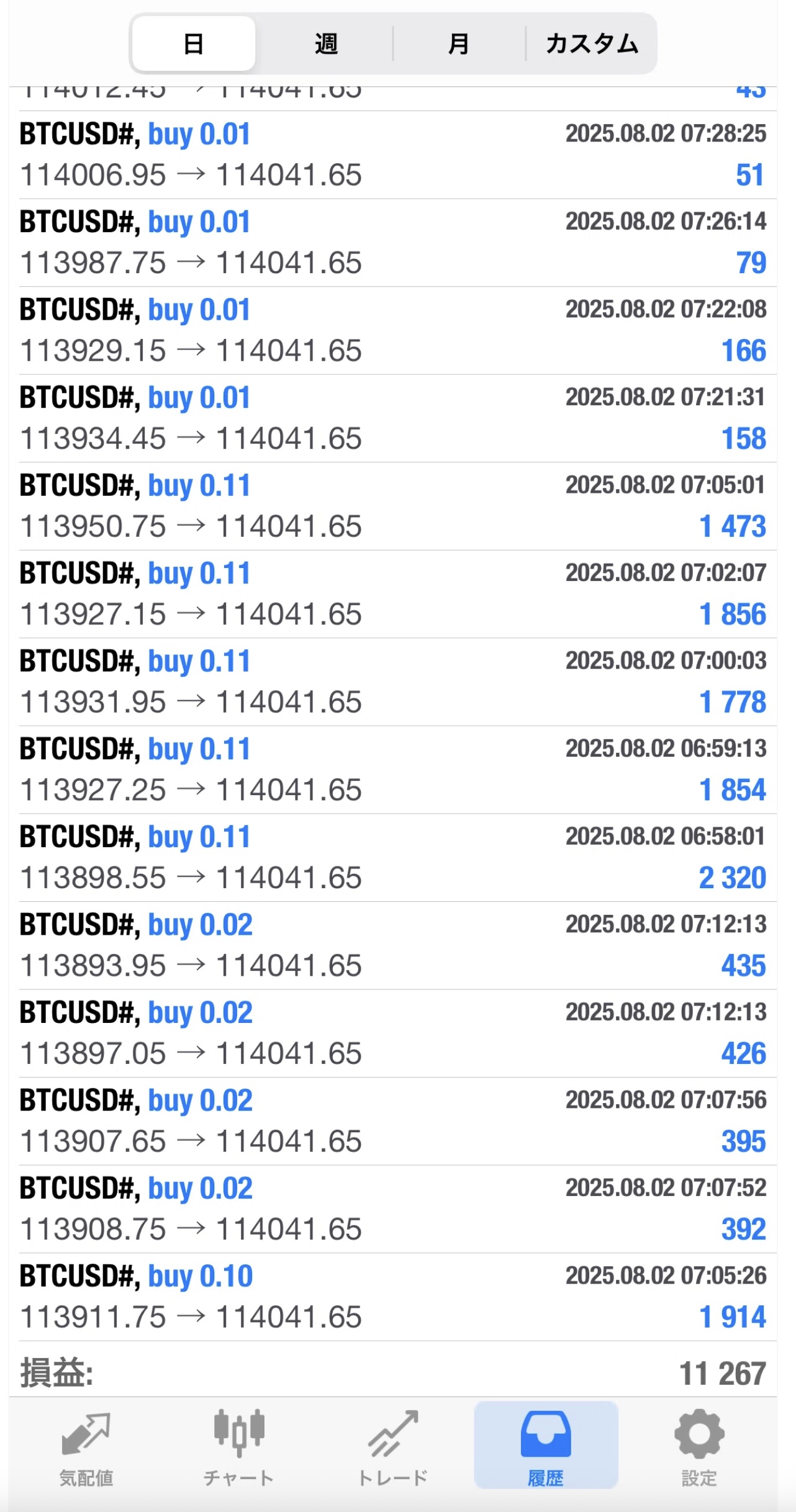Select the 週 period segment
Screen dimensions: 796x1512
click(325, 44)
